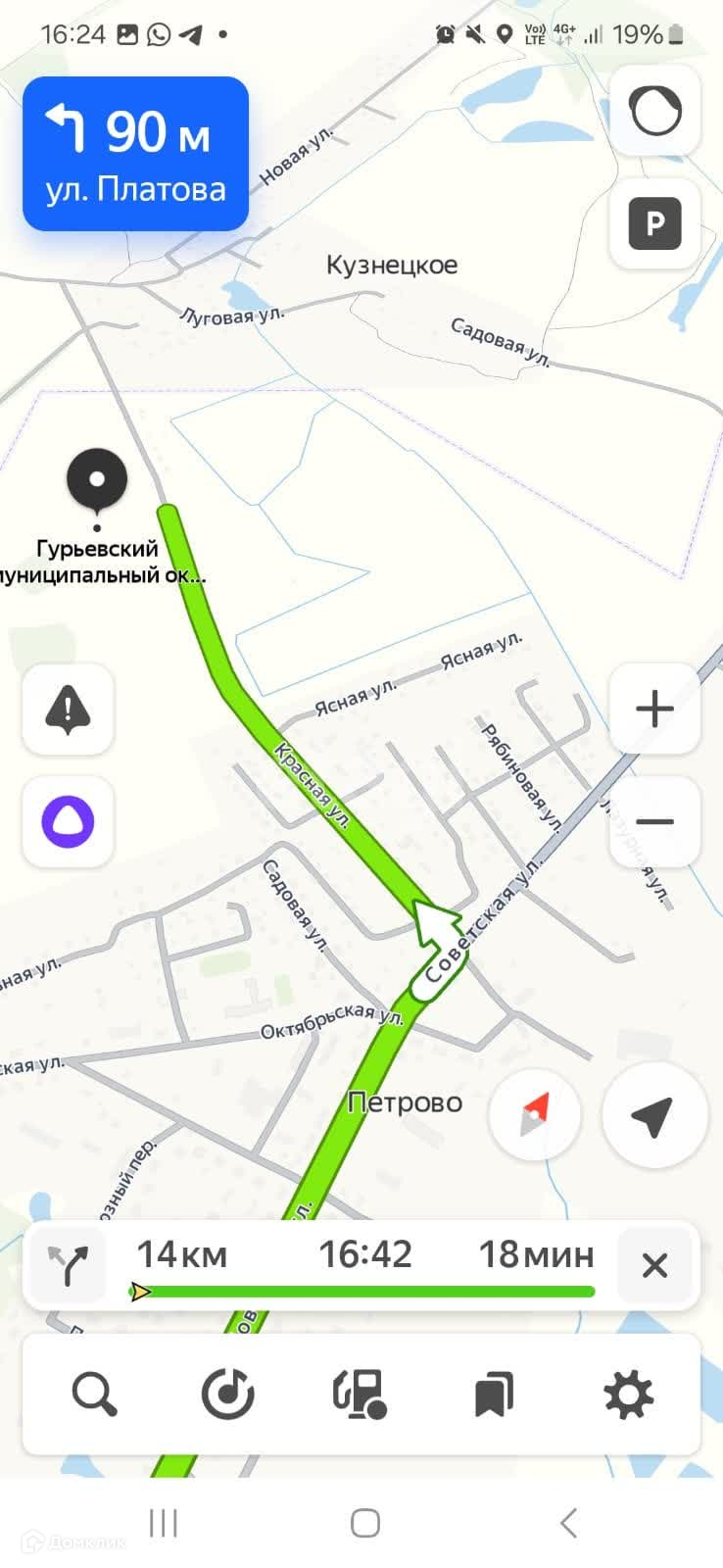Viewport: 723px width, 1568px height.
Task: Report a road event with warning icon
Action: pyautogui.click(x=68, y=709)
